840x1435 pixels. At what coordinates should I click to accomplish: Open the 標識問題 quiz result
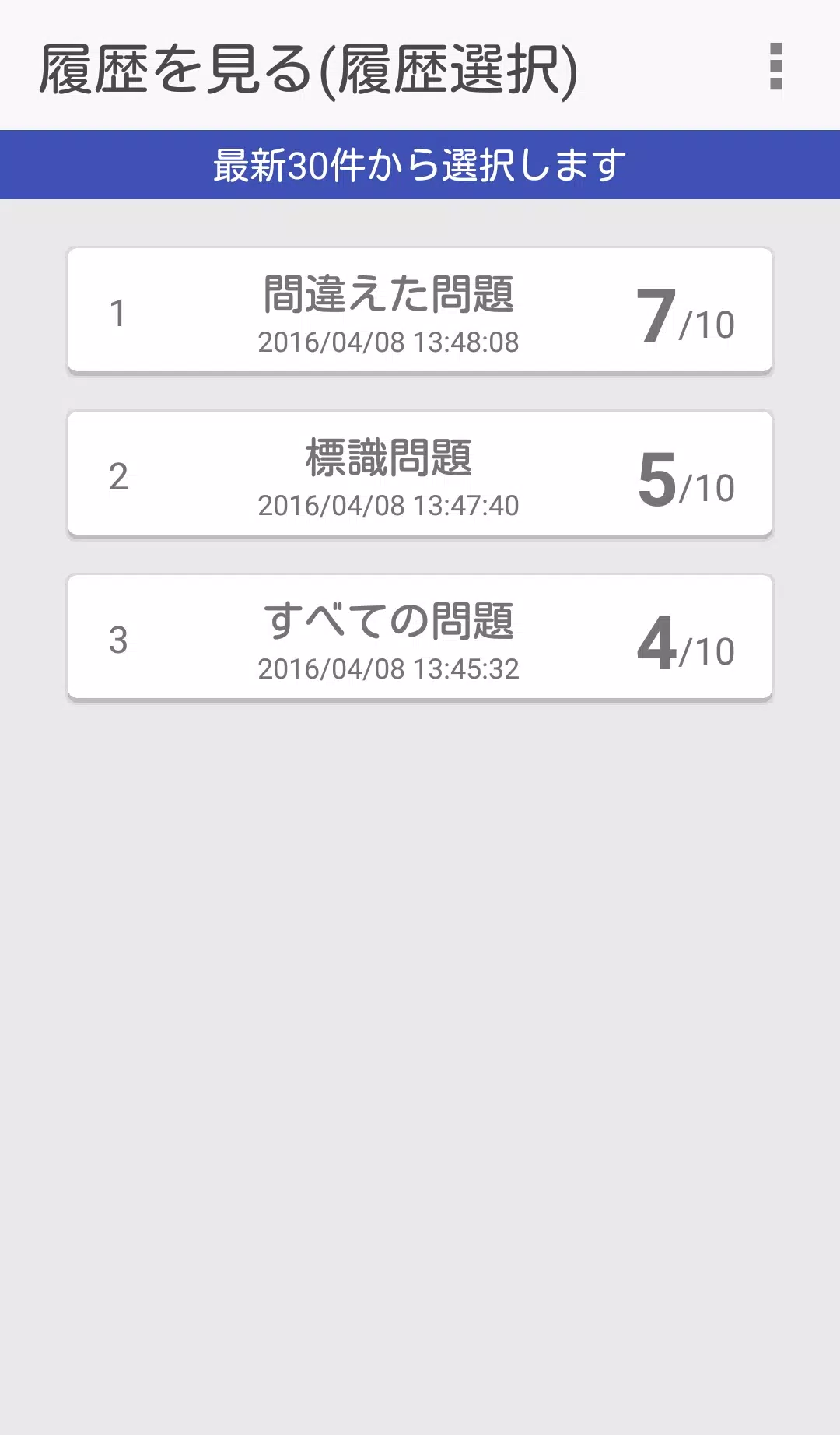point(420,475)
